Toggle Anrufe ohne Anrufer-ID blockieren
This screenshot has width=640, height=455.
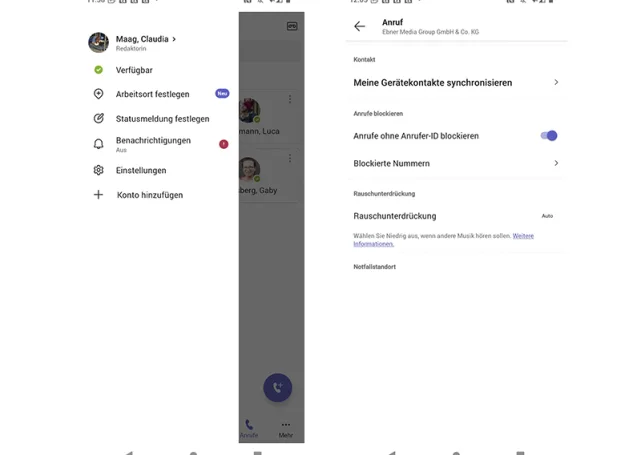coord(548,136)
